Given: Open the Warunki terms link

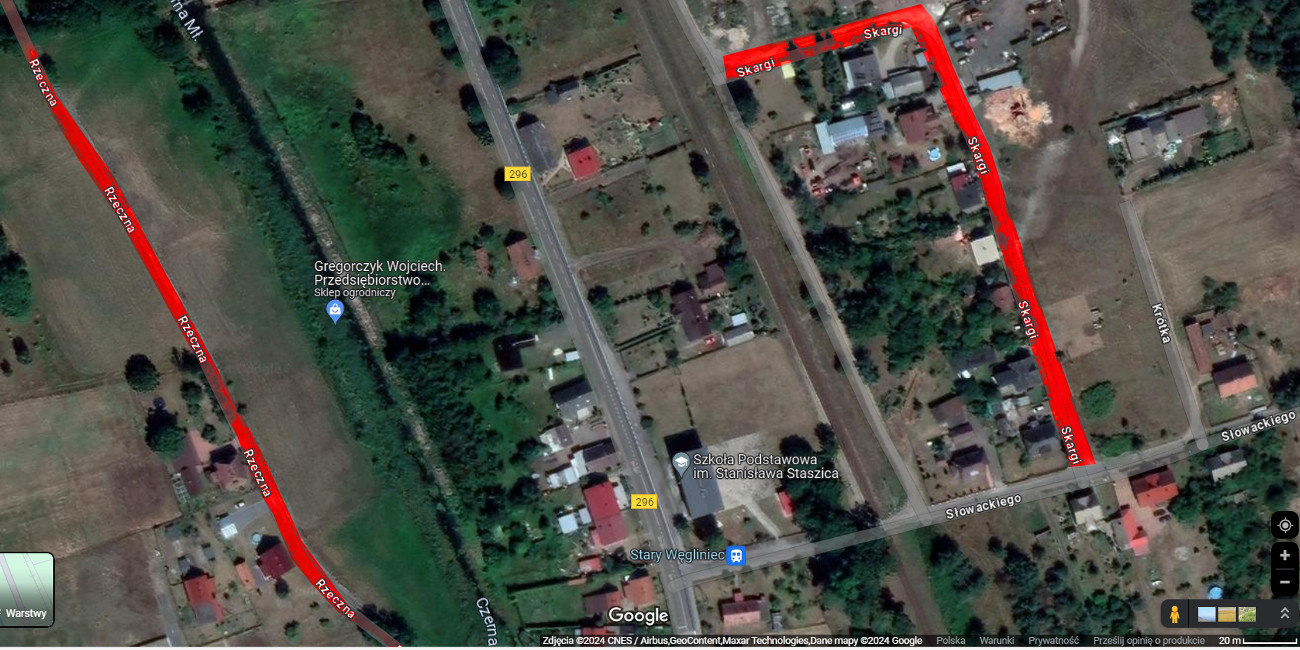Looking at the screenshot, I should coord(996,641).
